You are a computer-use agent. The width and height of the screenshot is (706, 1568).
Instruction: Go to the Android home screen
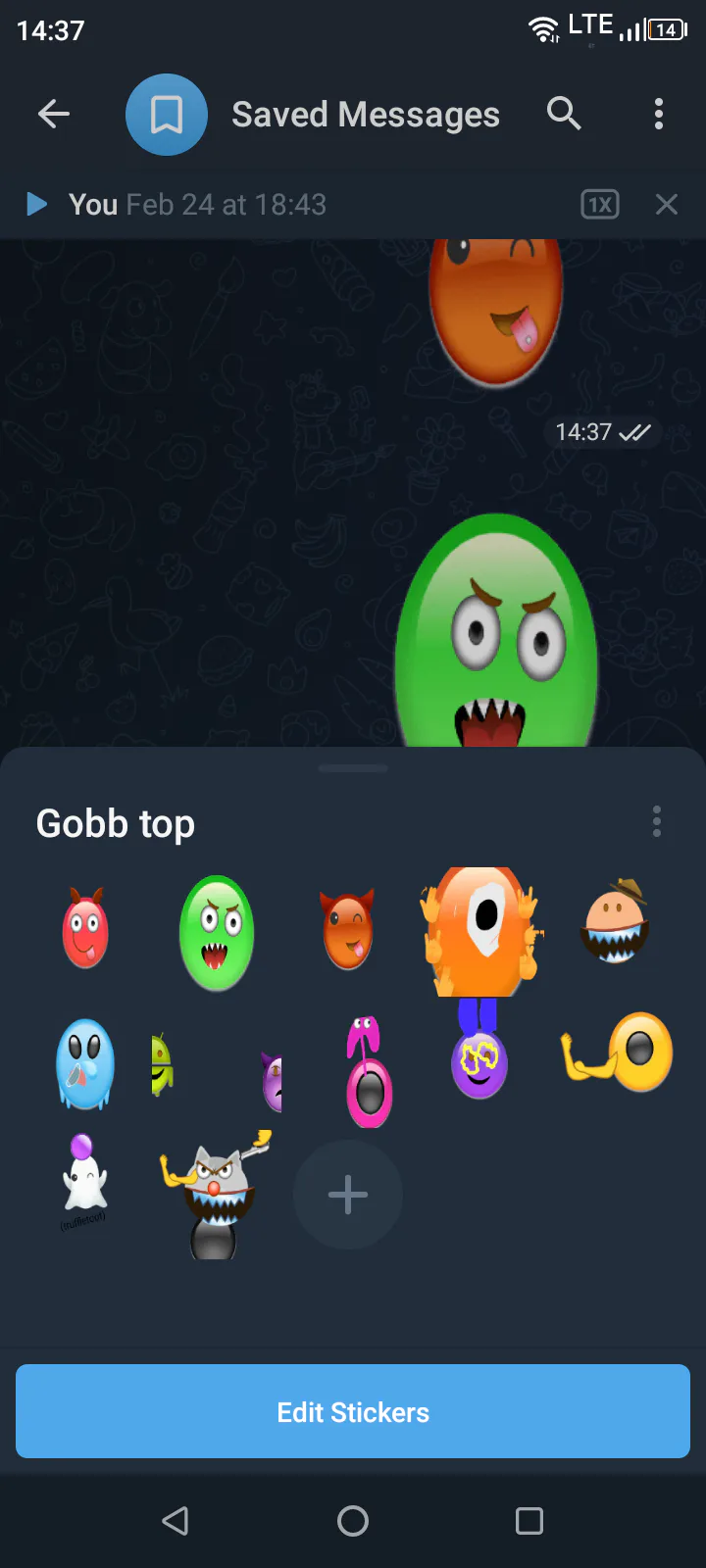(353, 1521)
